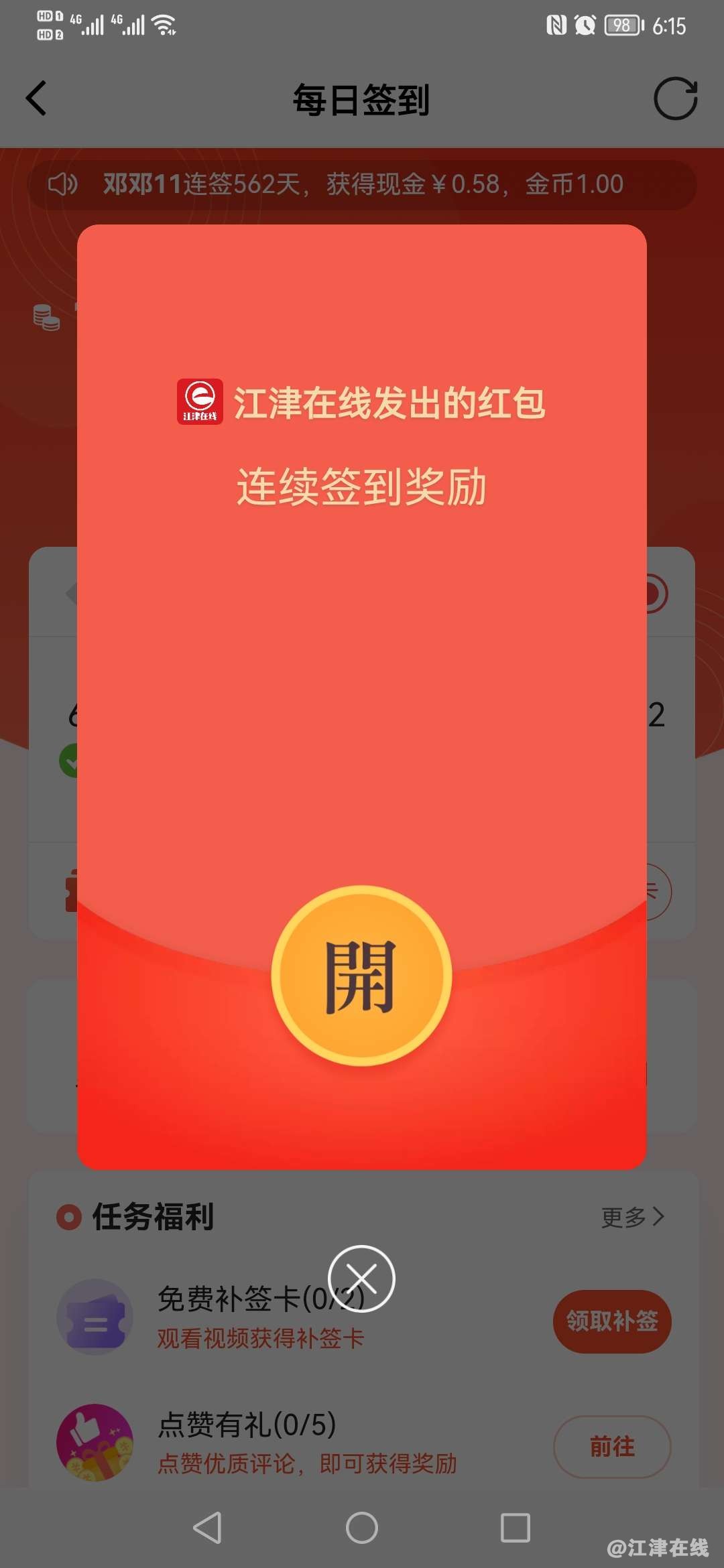This screenshot has height=1568, width=724.
Task: Tap 前往 for the 点赞有礼 task
Action: (611, 1446)
